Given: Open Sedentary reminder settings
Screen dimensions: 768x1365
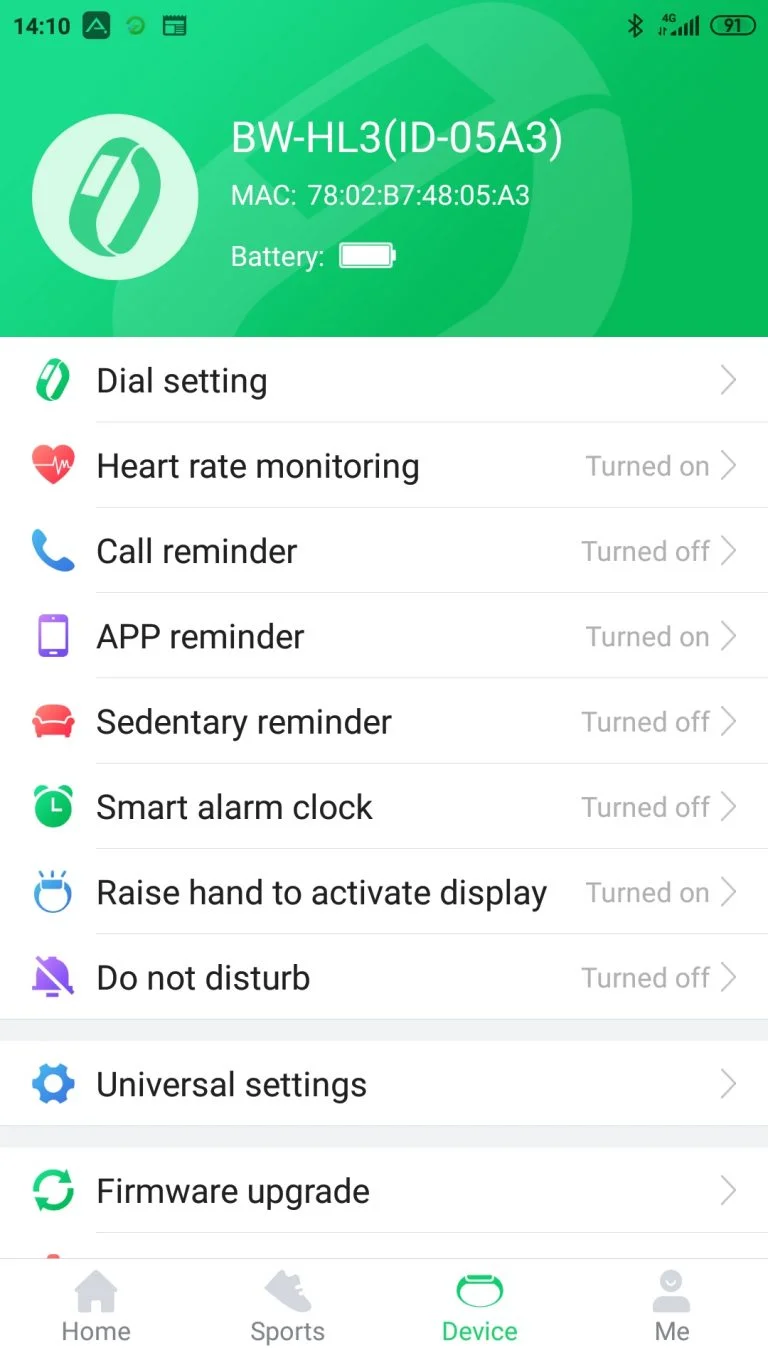Looking at the screenshot, I should coord(384,722).
